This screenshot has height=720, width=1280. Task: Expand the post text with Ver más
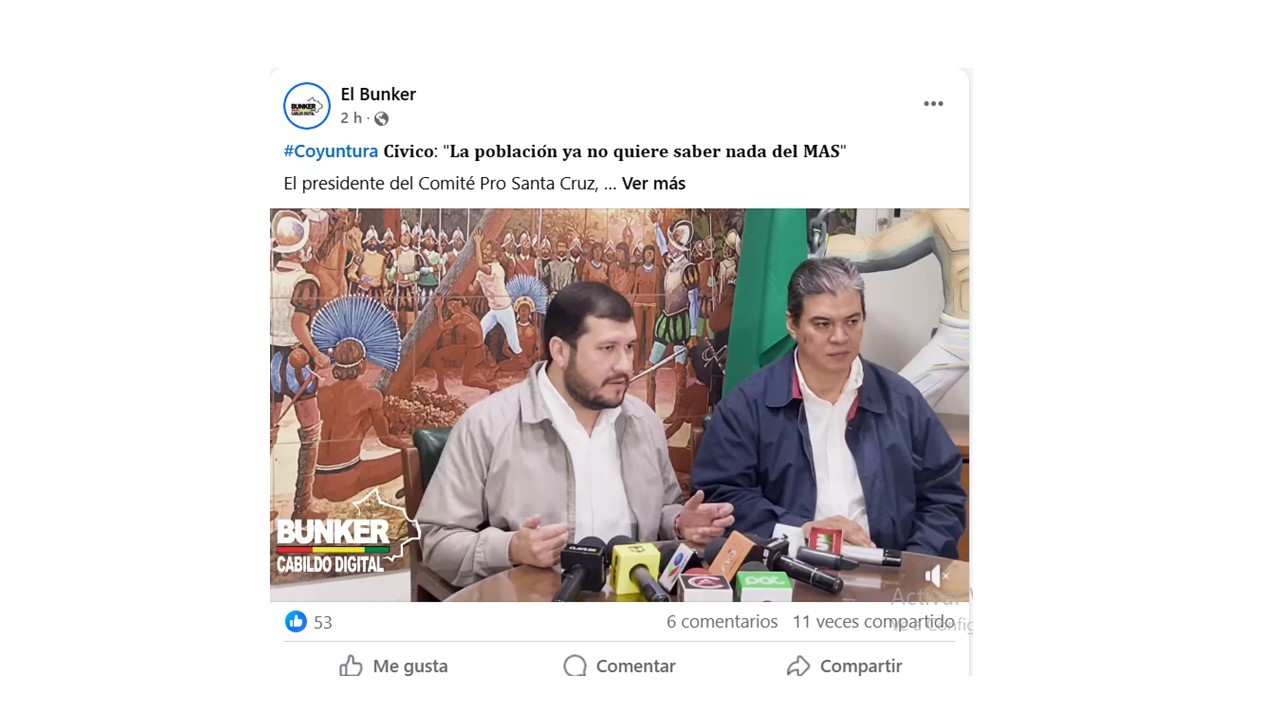click(x=653, y=184)
